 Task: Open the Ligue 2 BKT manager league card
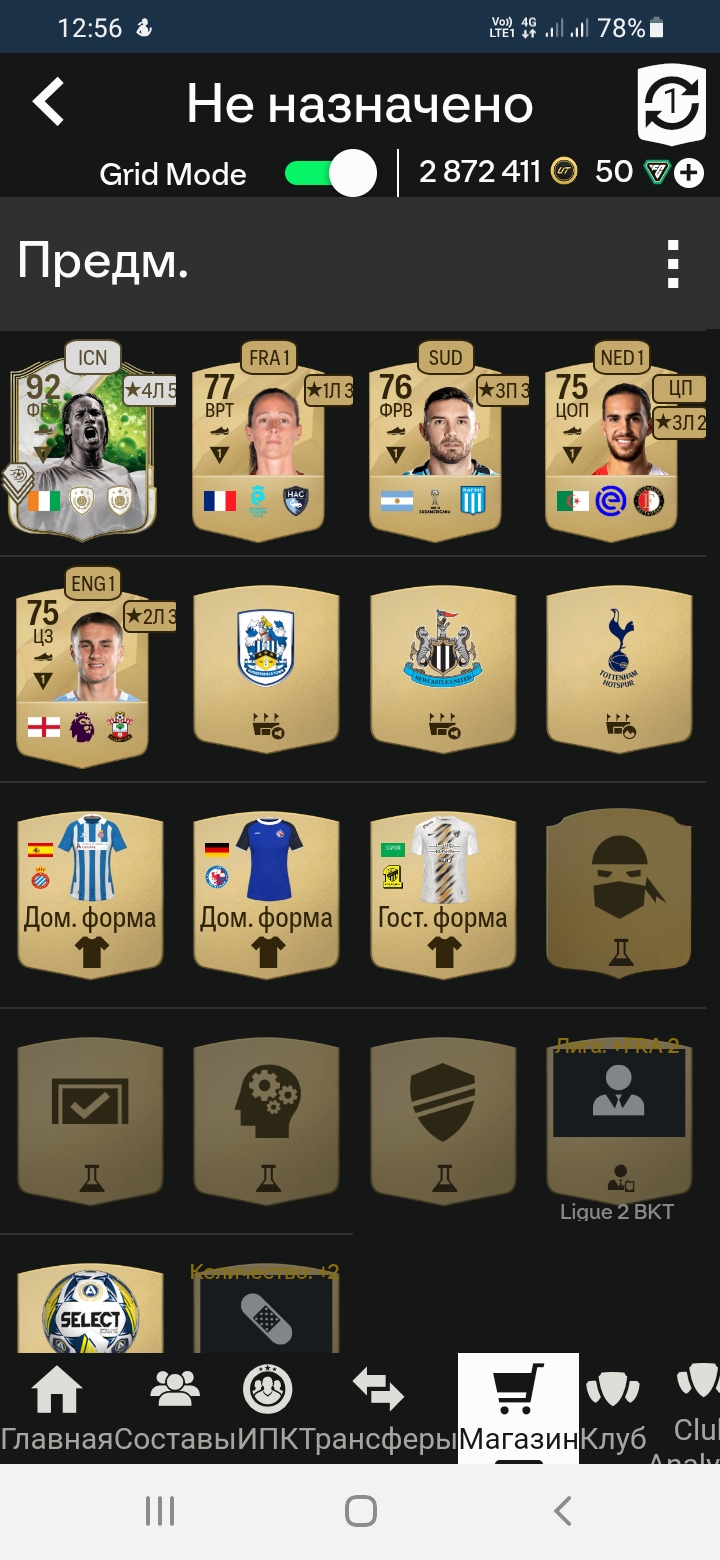[x=619, y=1130]
